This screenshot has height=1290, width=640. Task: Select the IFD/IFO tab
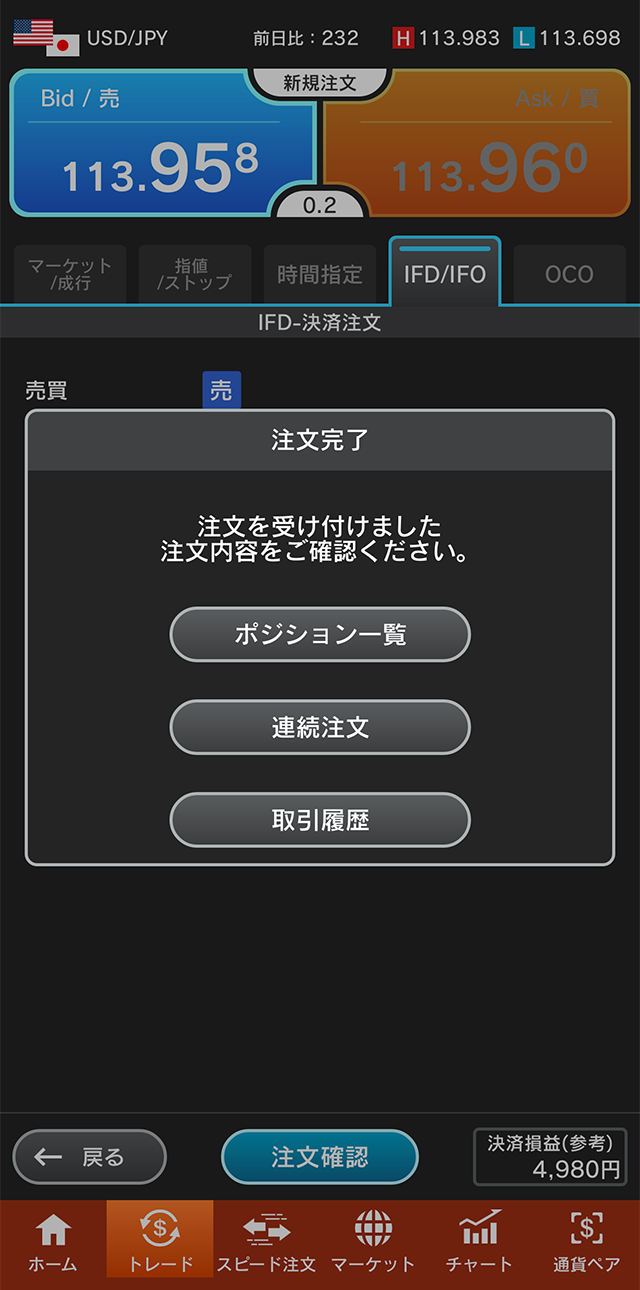coord(444,274)
